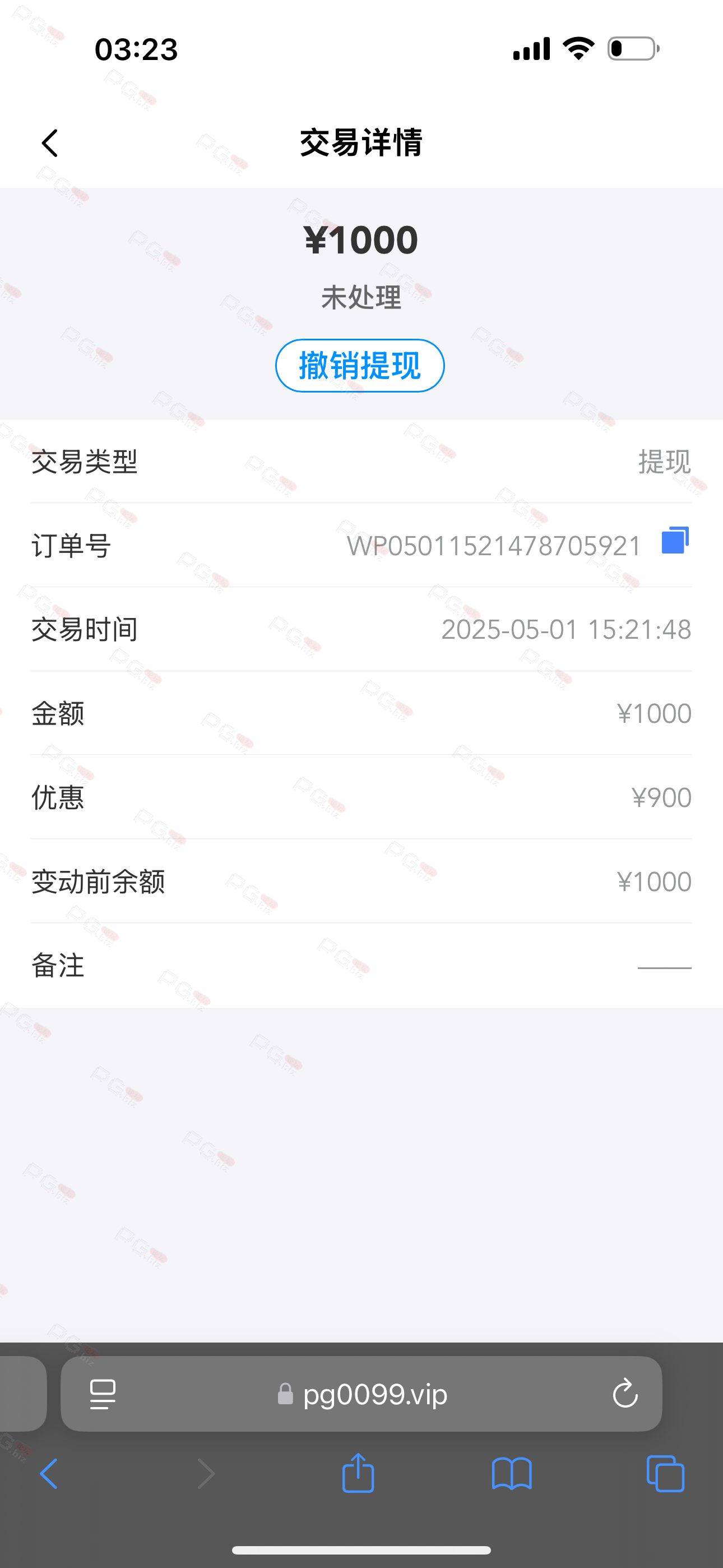Viewport: 723px width, 1568px height.
Task: Tap Safari's blue back arrow
Action: click(49, 1474)
